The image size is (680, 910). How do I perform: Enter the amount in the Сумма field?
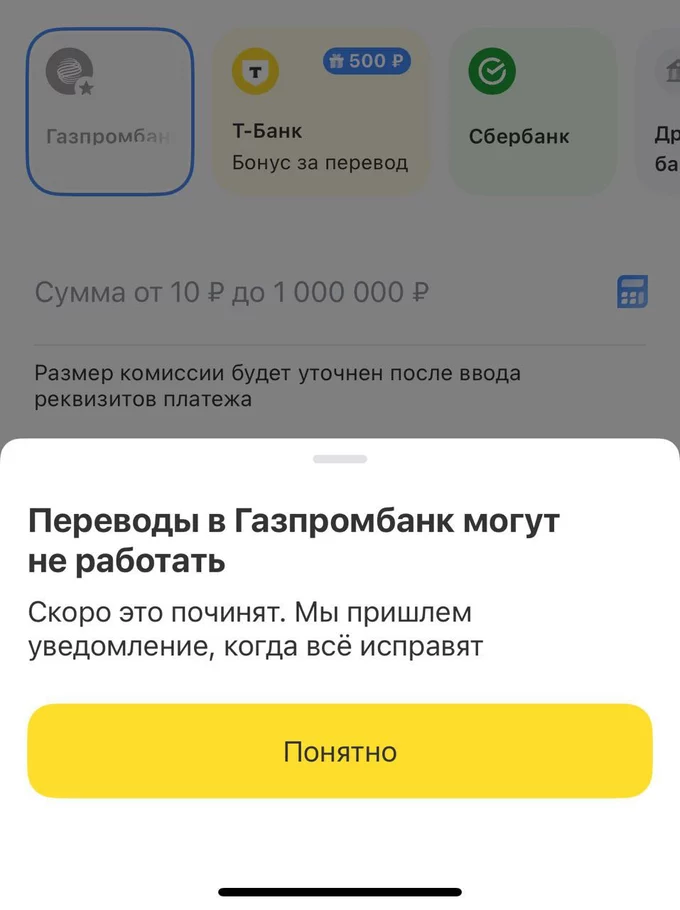pos(300,293)
